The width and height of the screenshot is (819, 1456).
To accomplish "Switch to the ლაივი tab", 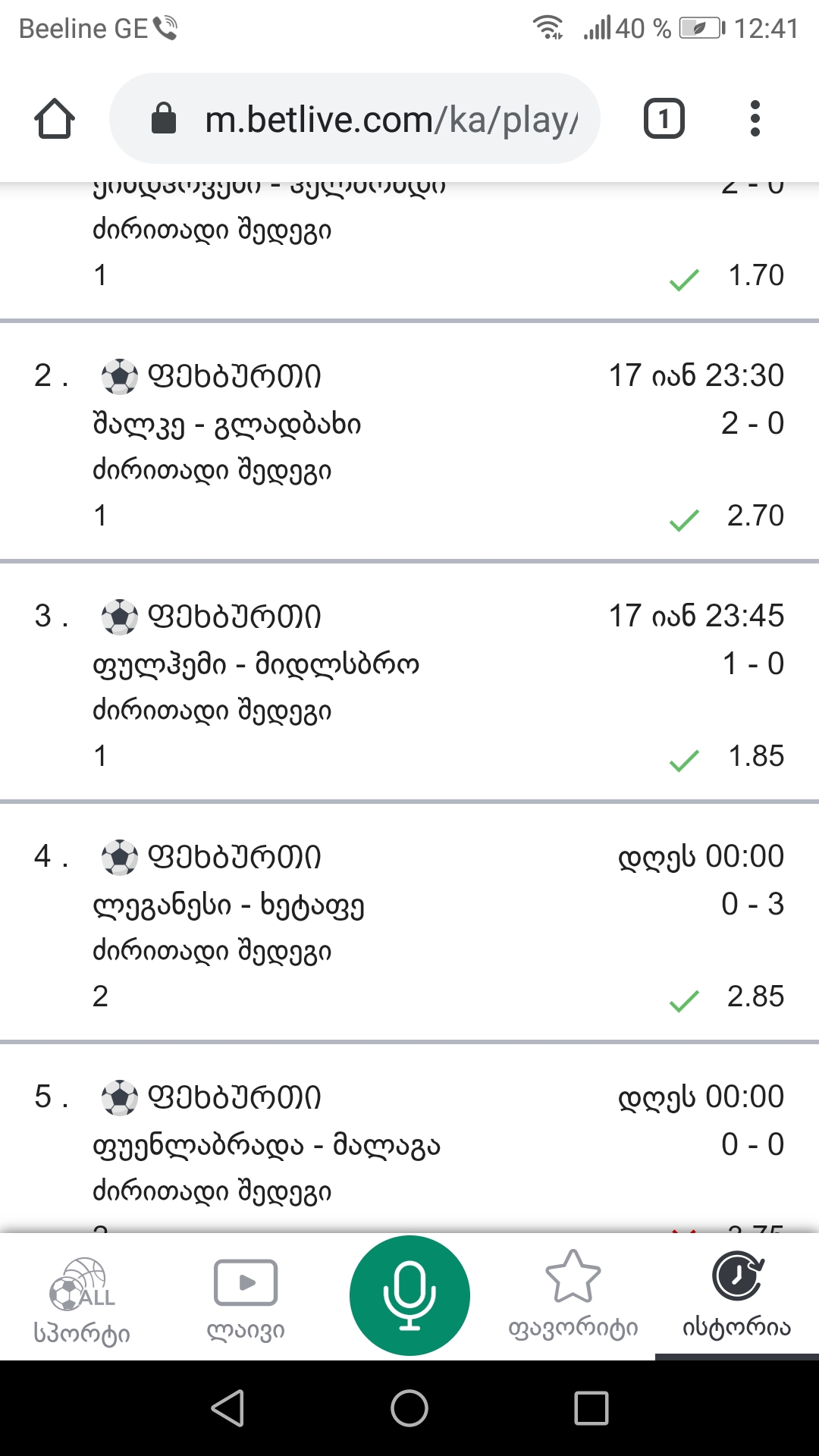I will 246,1298.
